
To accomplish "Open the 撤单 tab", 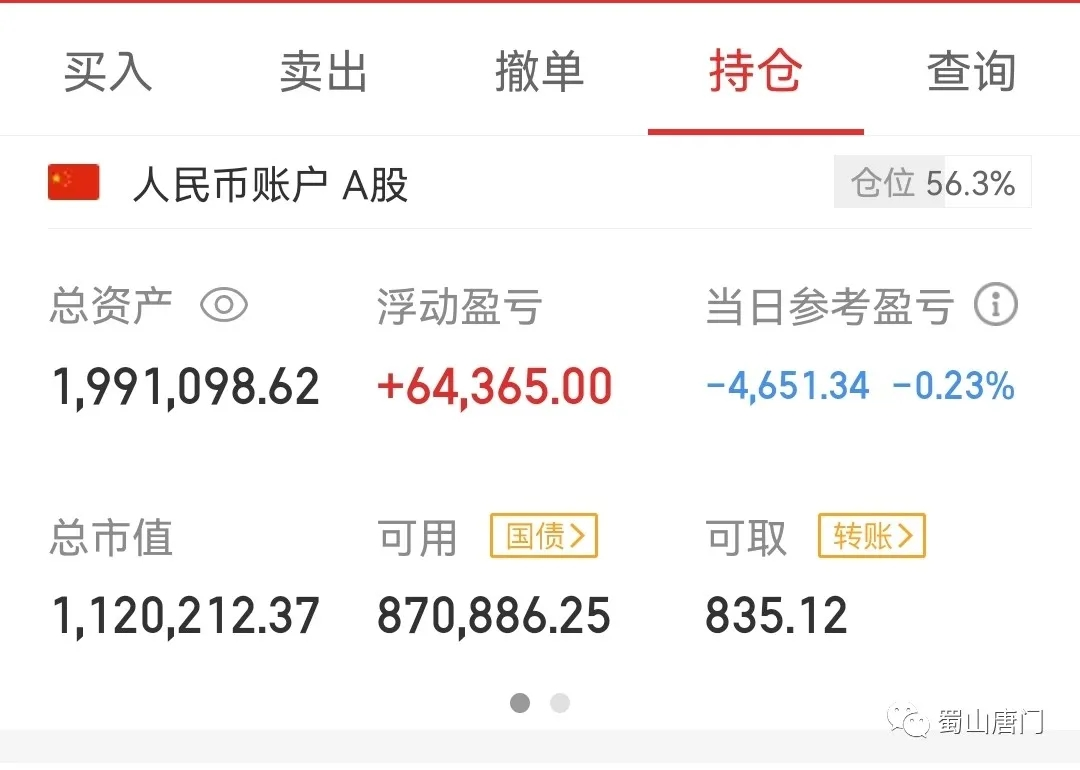I will pos(540,72).
